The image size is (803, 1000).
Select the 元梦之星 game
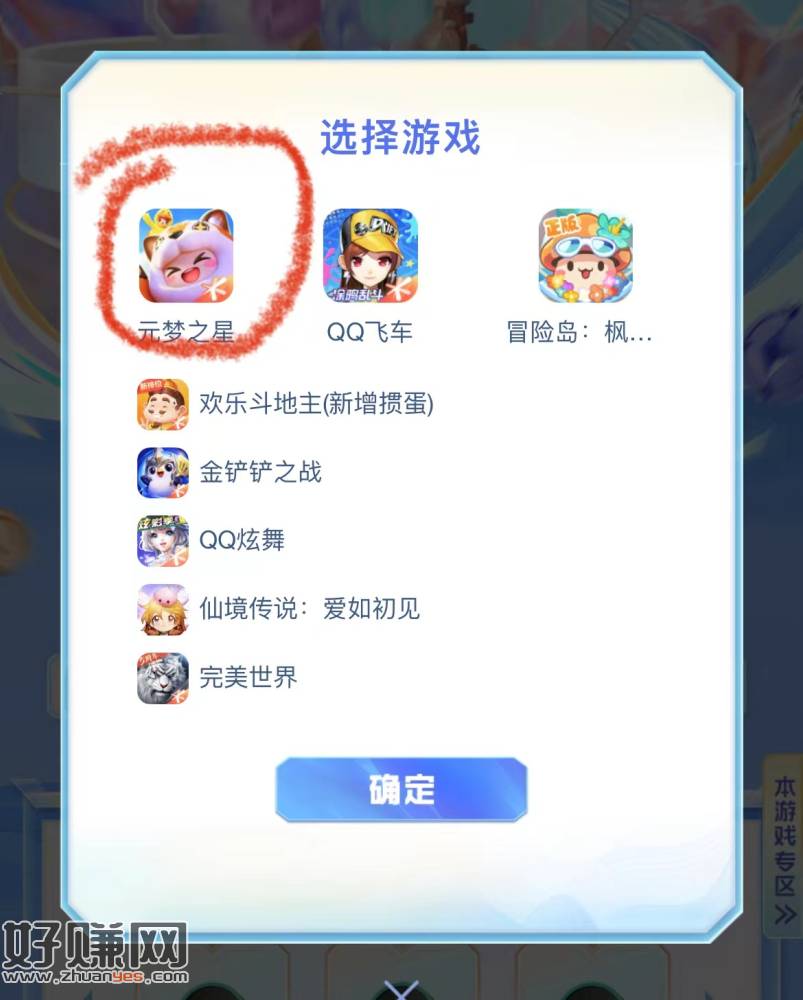pos(186,256)
